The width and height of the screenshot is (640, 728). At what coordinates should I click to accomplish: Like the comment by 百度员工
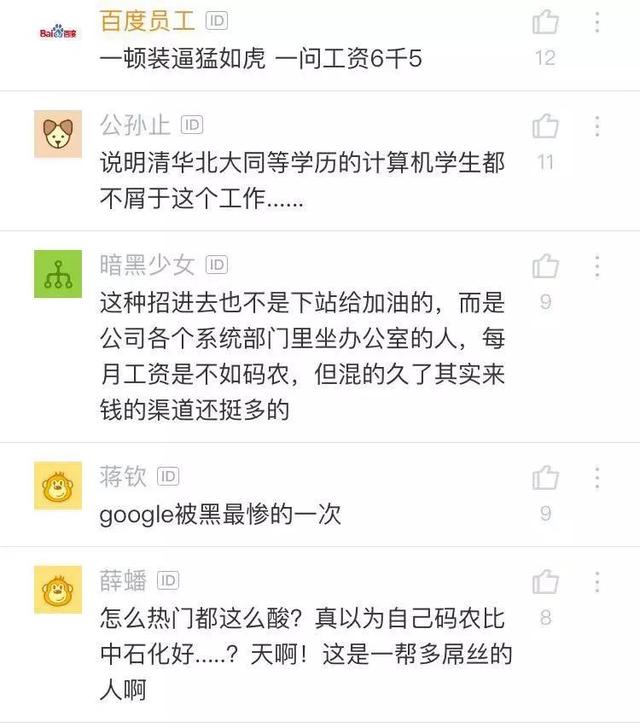[545, 22]
